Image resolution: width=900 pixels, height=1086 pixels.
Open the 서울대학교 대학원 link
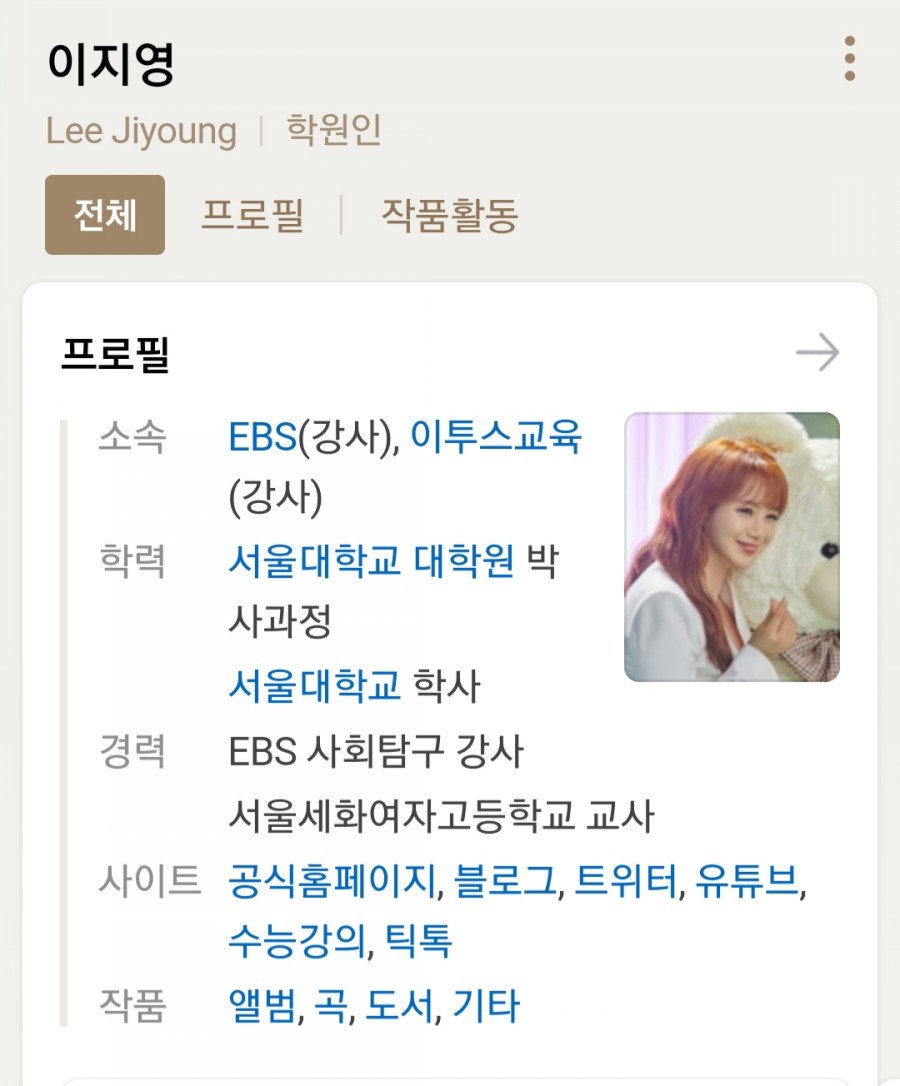(371, 562)
